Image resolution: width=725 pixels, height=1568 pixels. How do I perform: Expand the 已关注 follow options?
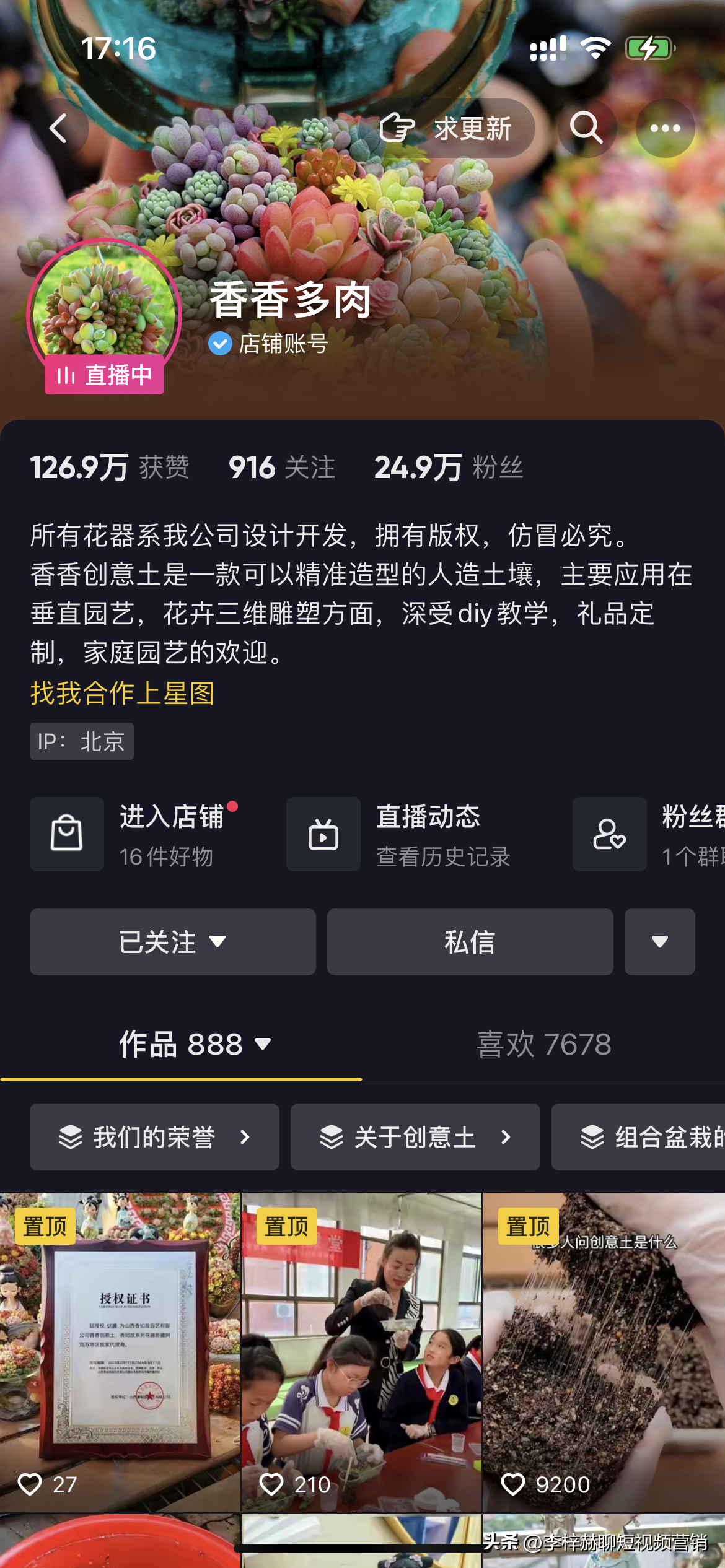tap(172, 942)
